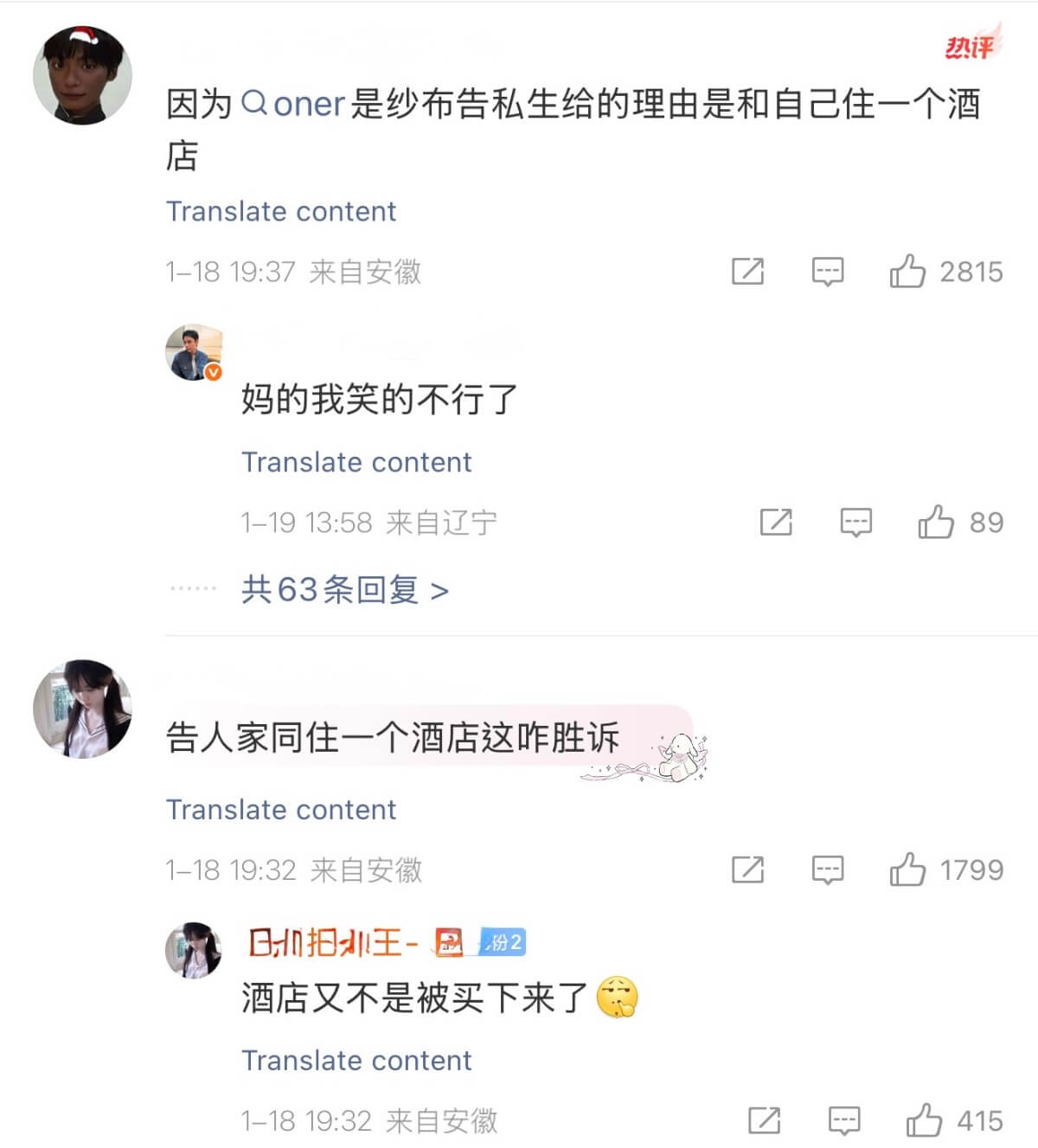Like the reply 酒店又不是被买下来了
This screenshot has height=1148, width=1038.
click(x=924, y=1121)
